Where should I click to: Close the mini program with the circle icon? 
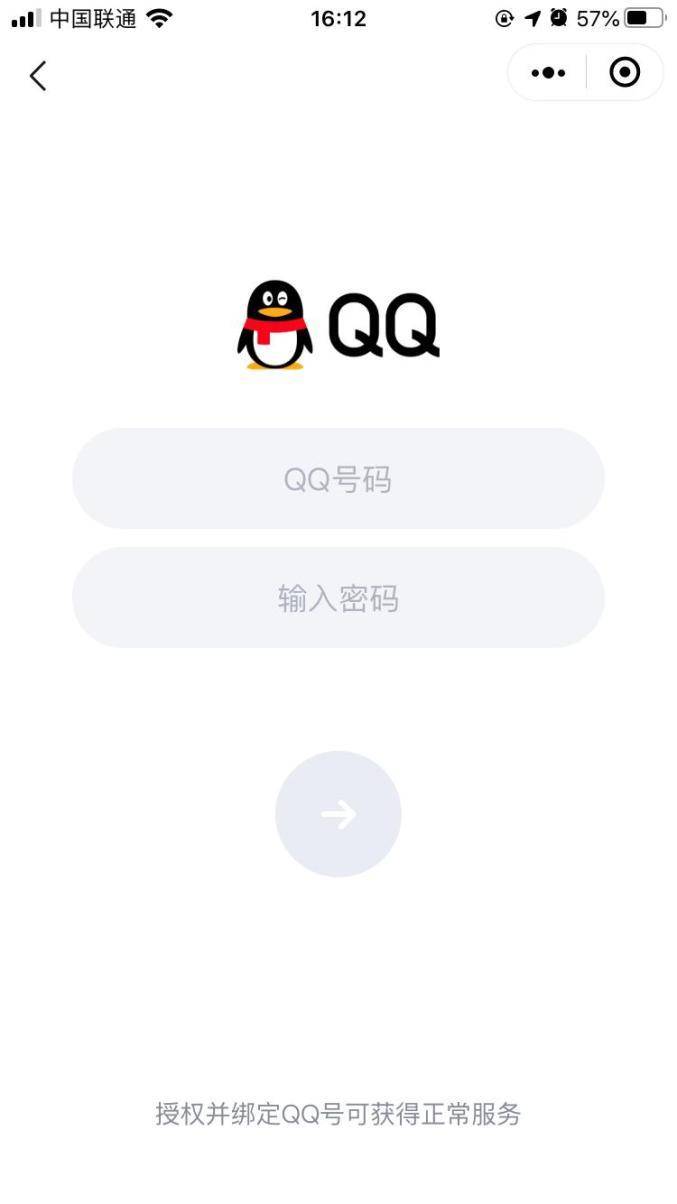click(625, 73)
